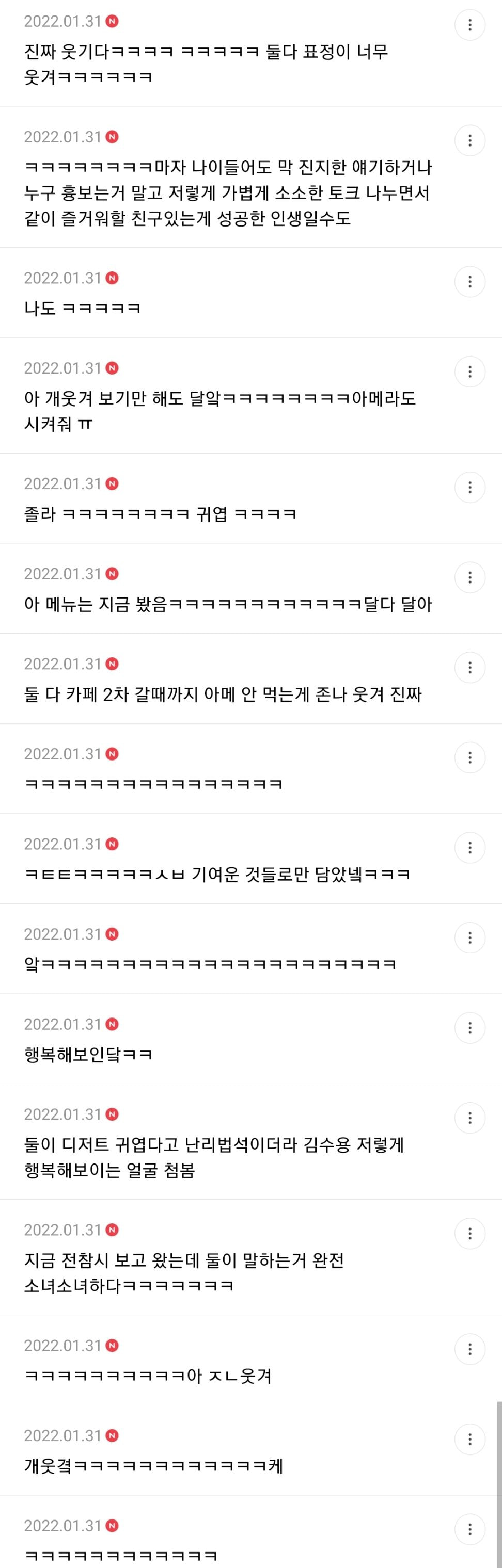Open options menu for '성공한 인생일수도' comment
This screenshot has width=502, height=1568.
coord(469,141)
